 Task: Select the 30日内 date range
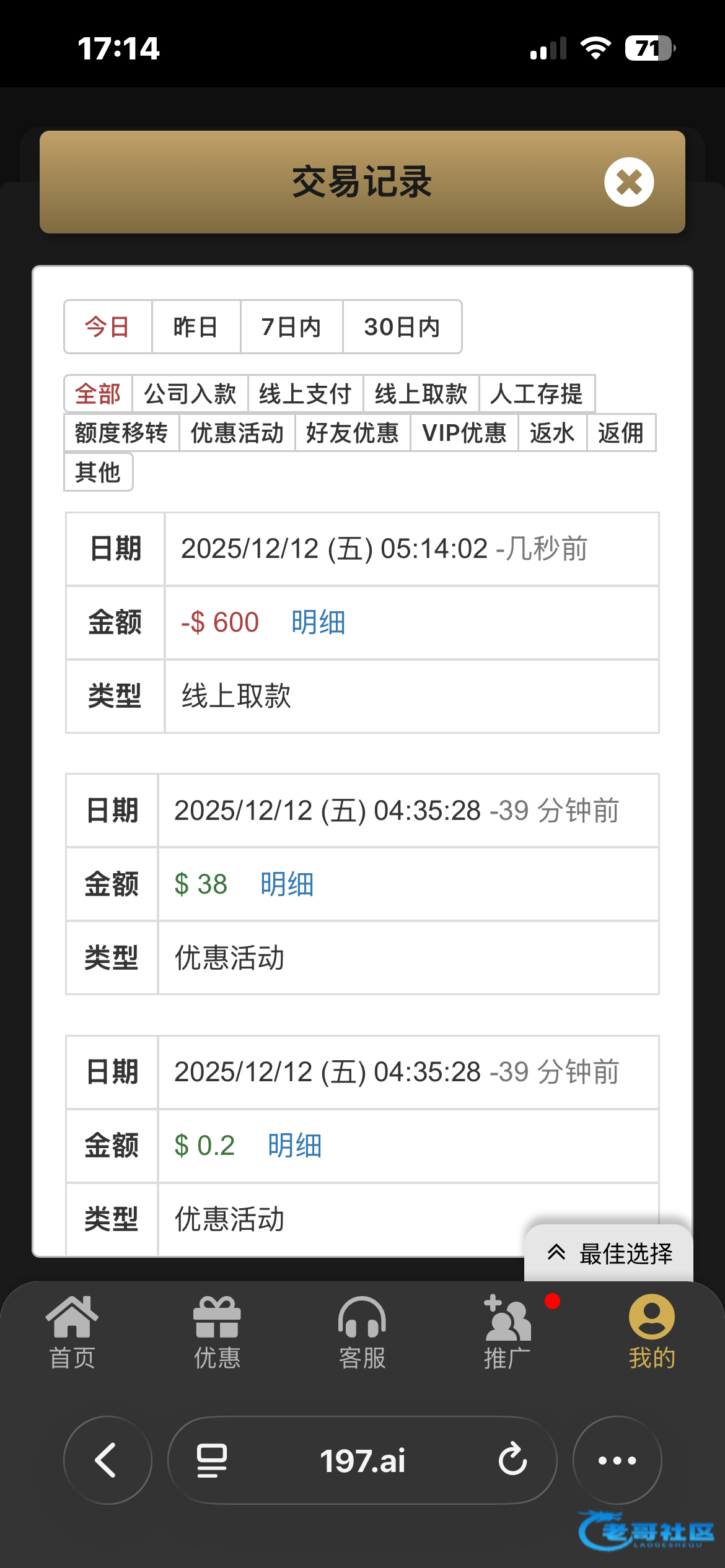pos(402,327)
